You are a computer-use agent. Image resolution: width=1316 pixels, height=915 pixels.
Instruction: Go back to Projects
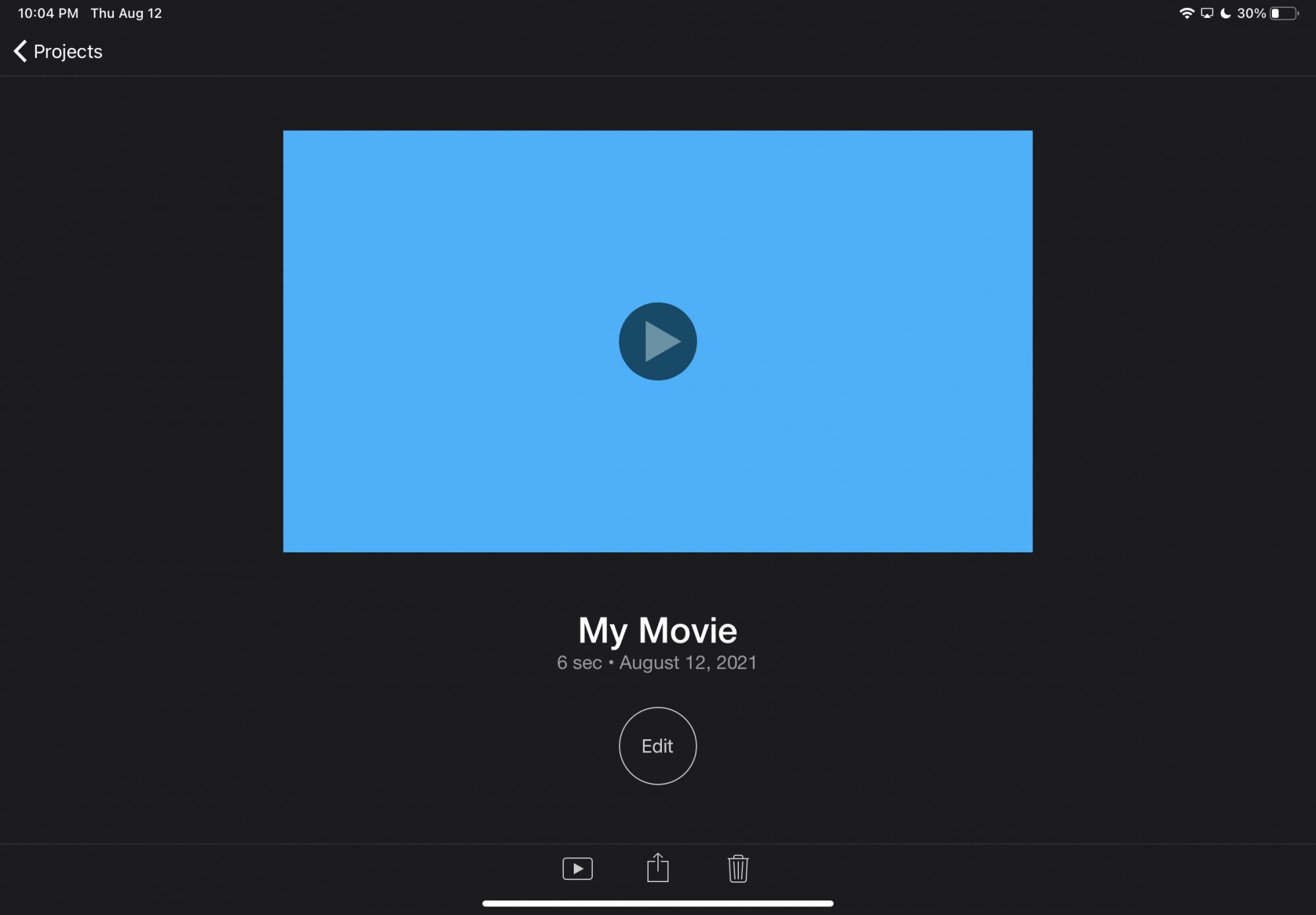tap(58, 51)
